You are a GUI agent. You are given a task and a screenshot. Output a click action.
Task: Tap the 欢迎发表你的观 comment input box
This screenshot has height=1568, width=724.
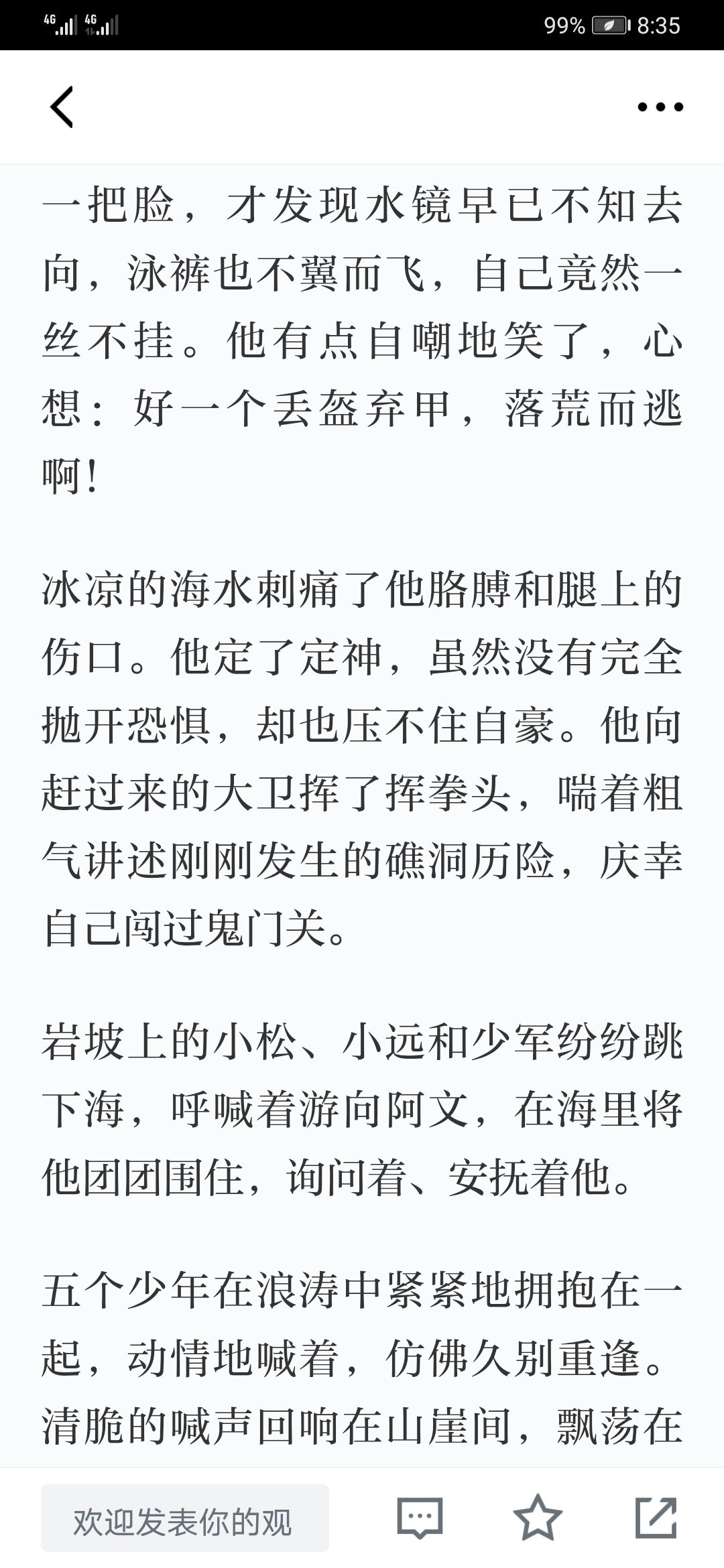(185, 1518)
